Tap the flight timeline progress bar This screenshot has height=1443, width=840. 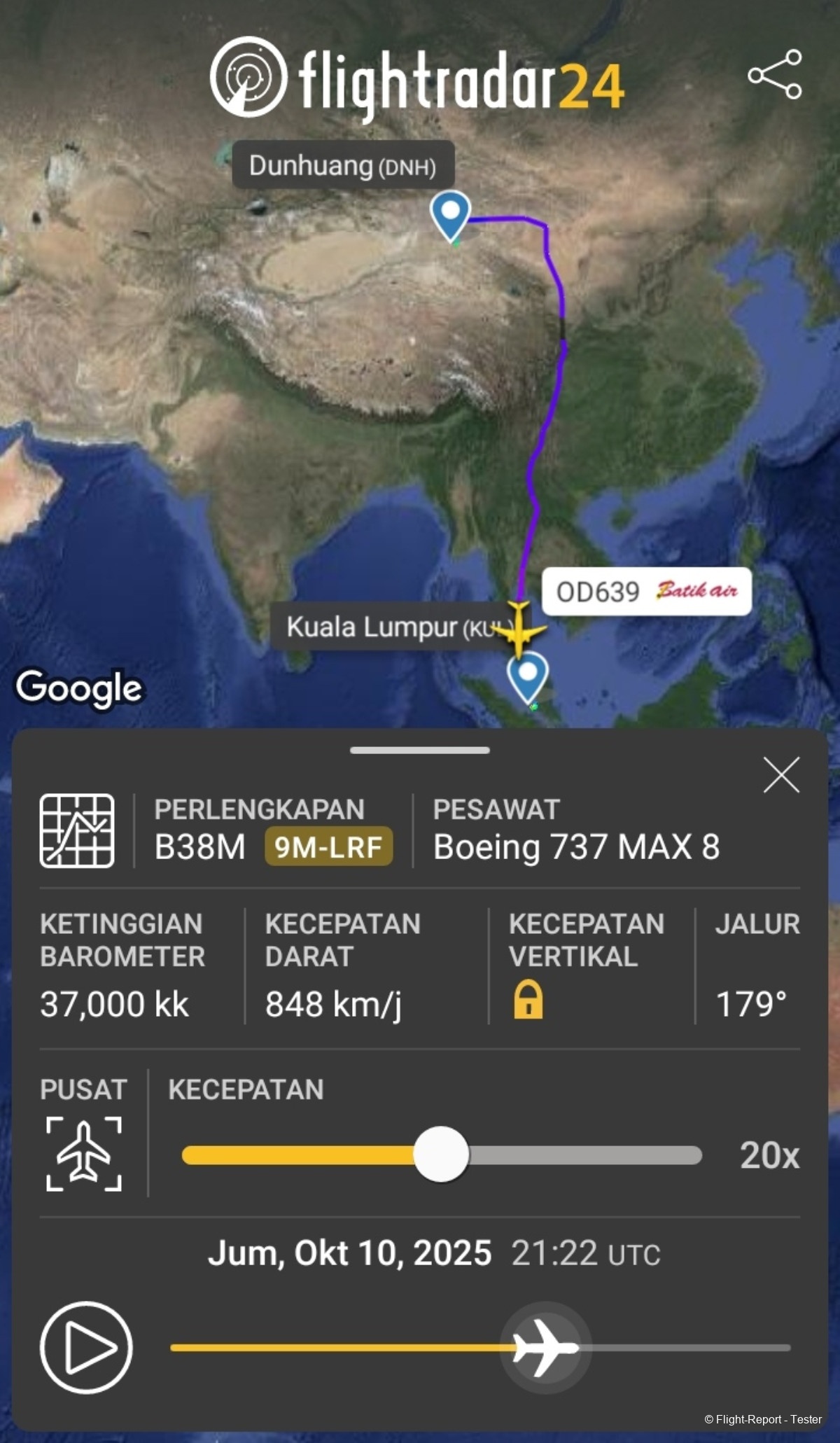tap(480, 1347)
